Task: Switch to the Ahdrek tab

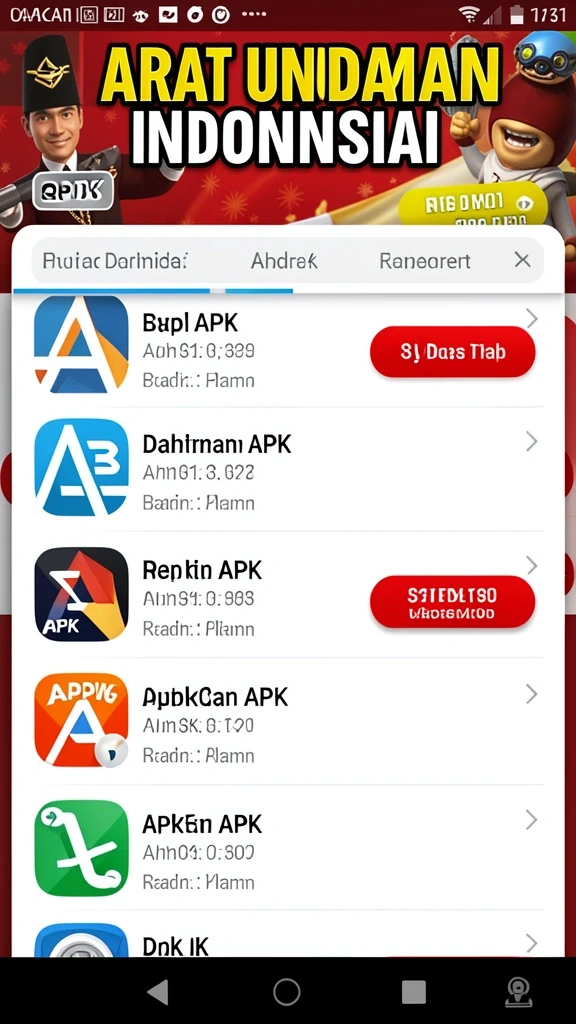Action: 284,261
